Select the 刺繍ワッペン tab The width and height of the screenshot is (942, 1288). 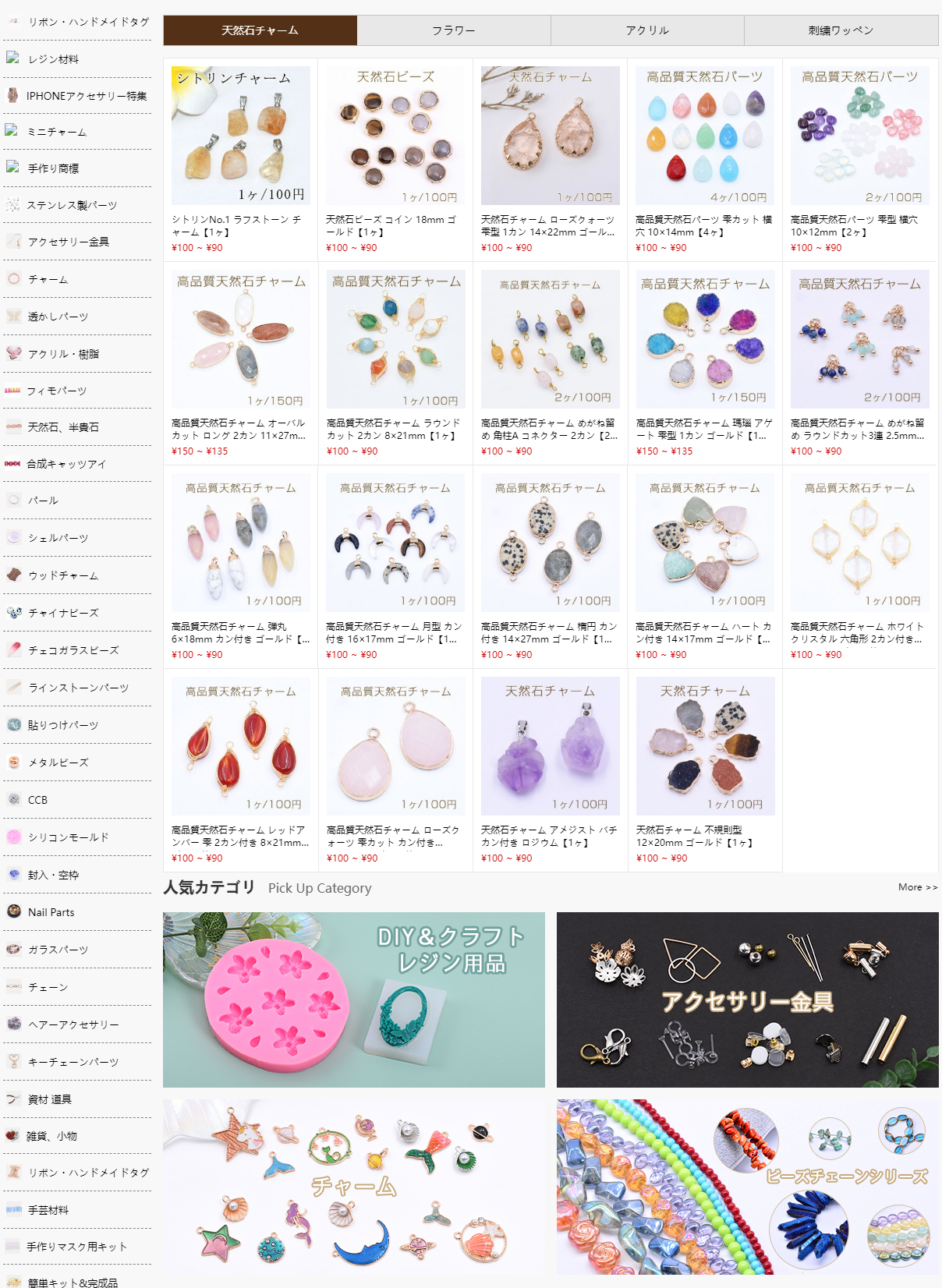841,30
